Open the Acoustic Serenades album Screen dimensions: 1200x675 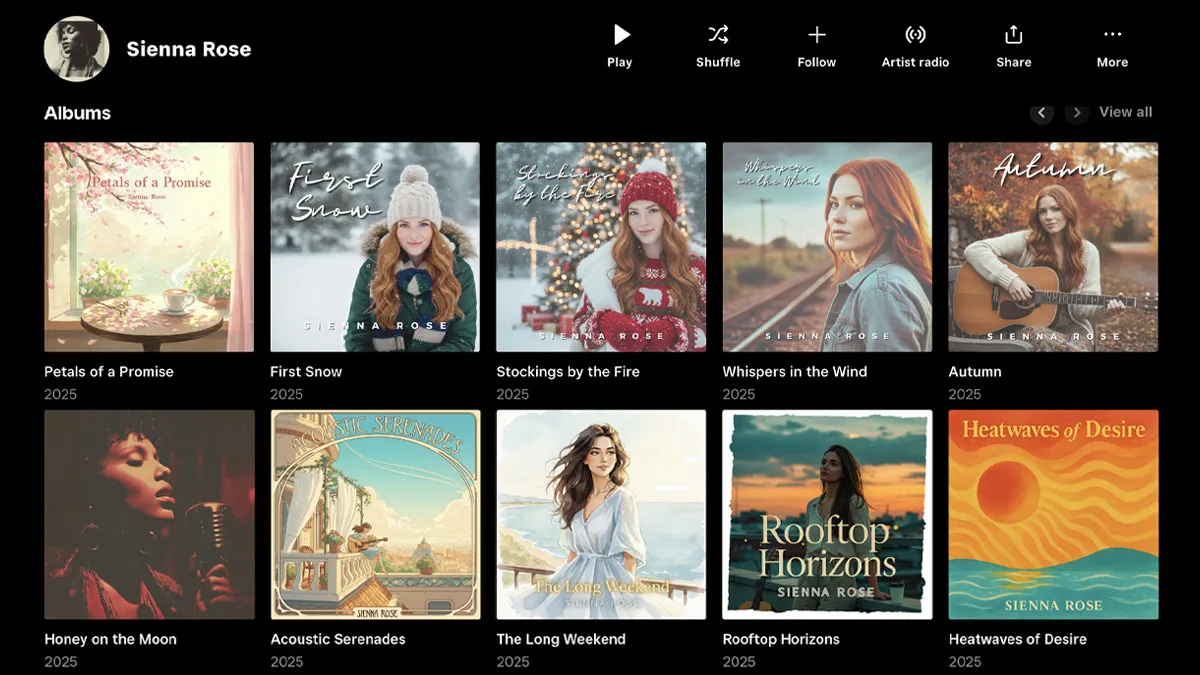[375, 514]
